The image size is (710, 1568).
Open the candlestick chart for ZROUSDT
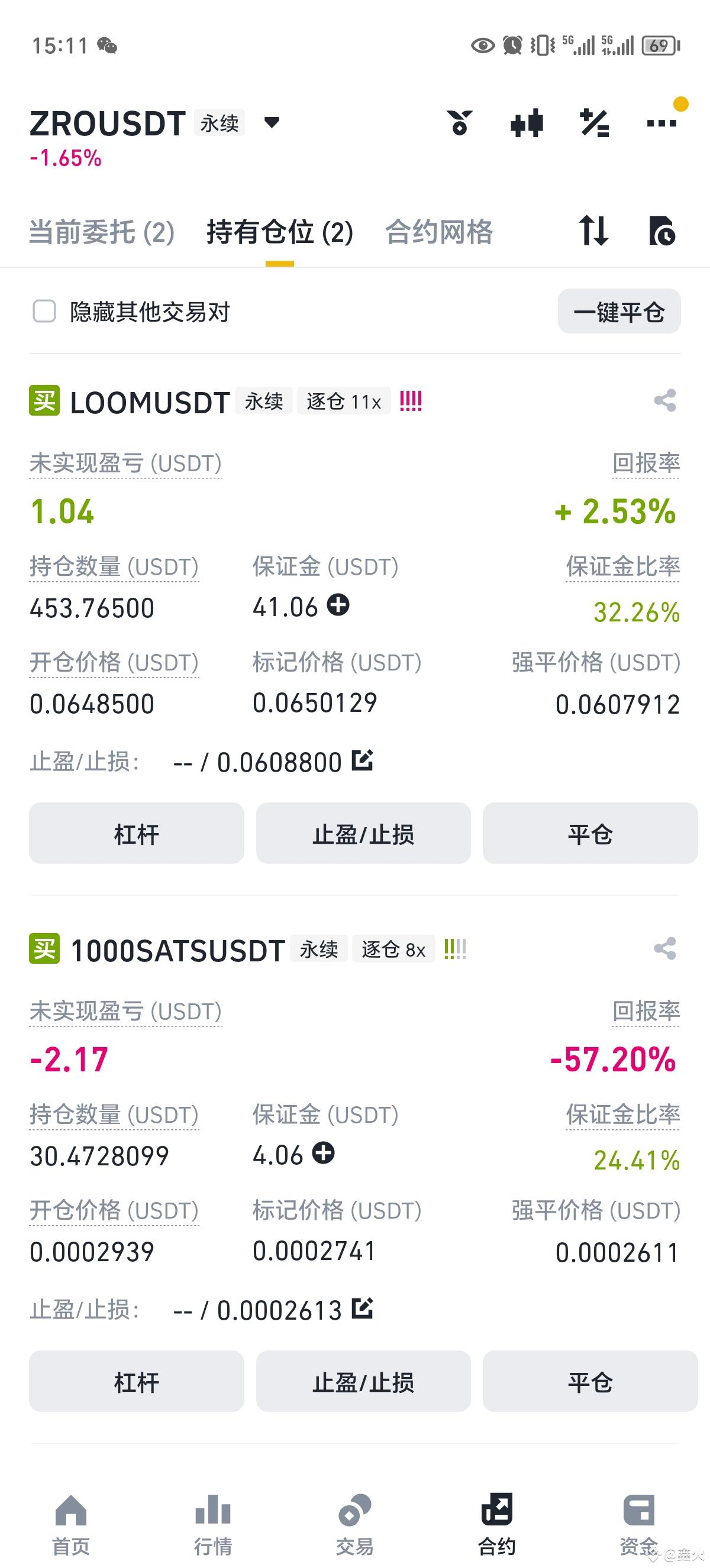pyautogui.click(x=525, y=123)
